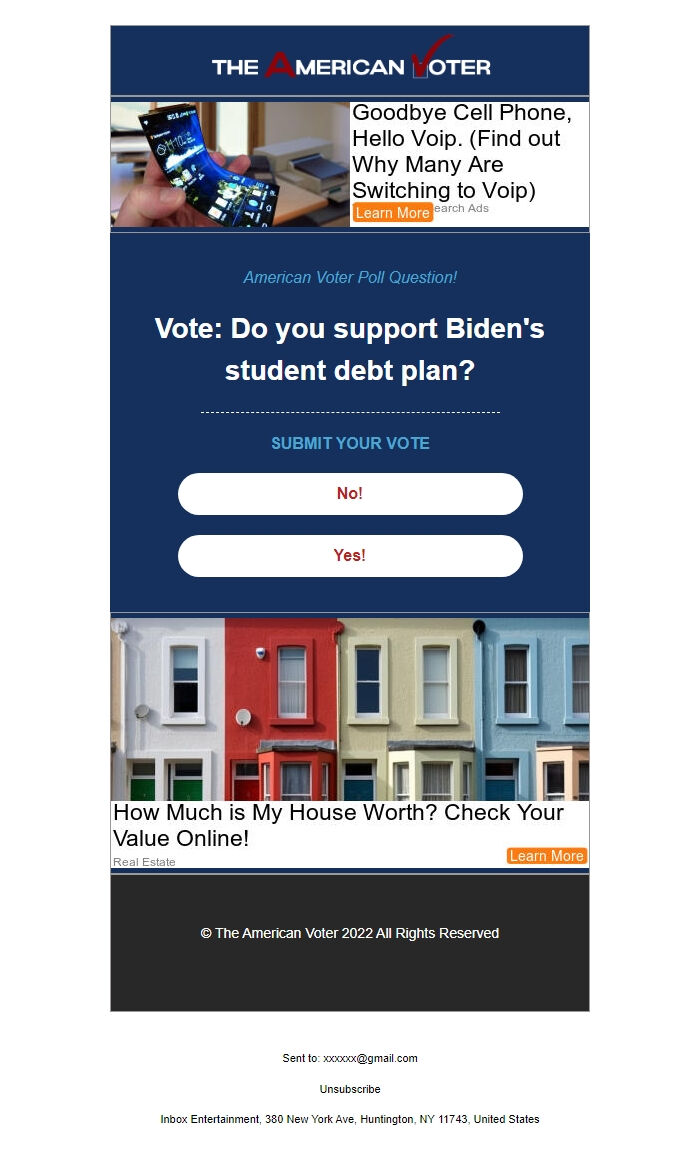
Task: Tap Learn More on the house worth ad
Action: pos(547,856)
